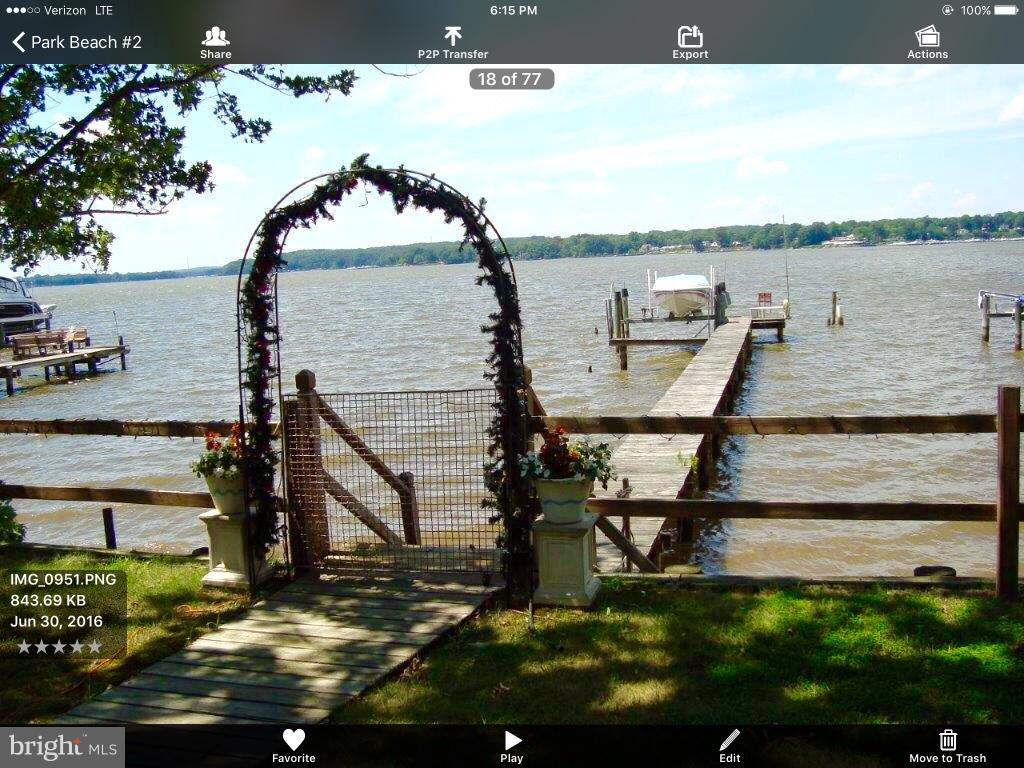Edit this photo
1024x768 pixels.
click(730, 745)
